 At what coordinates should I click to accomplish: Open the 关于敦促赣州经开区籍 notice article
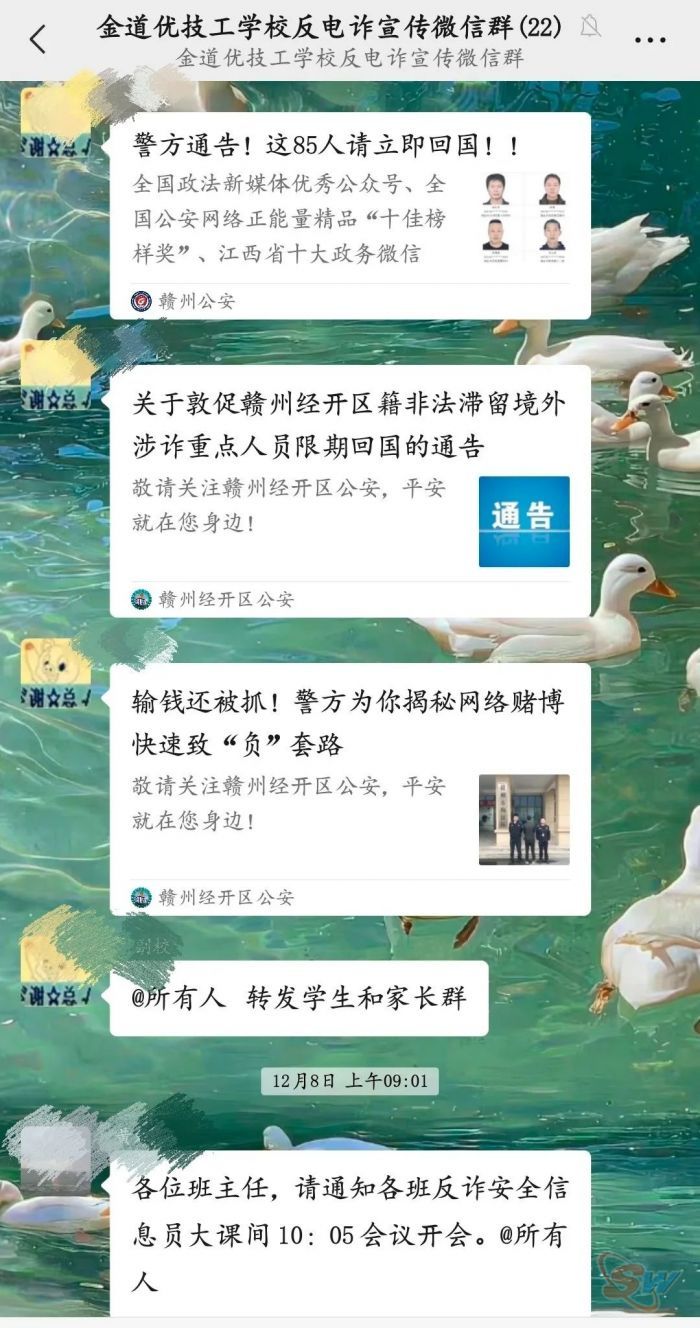point(349,490)
